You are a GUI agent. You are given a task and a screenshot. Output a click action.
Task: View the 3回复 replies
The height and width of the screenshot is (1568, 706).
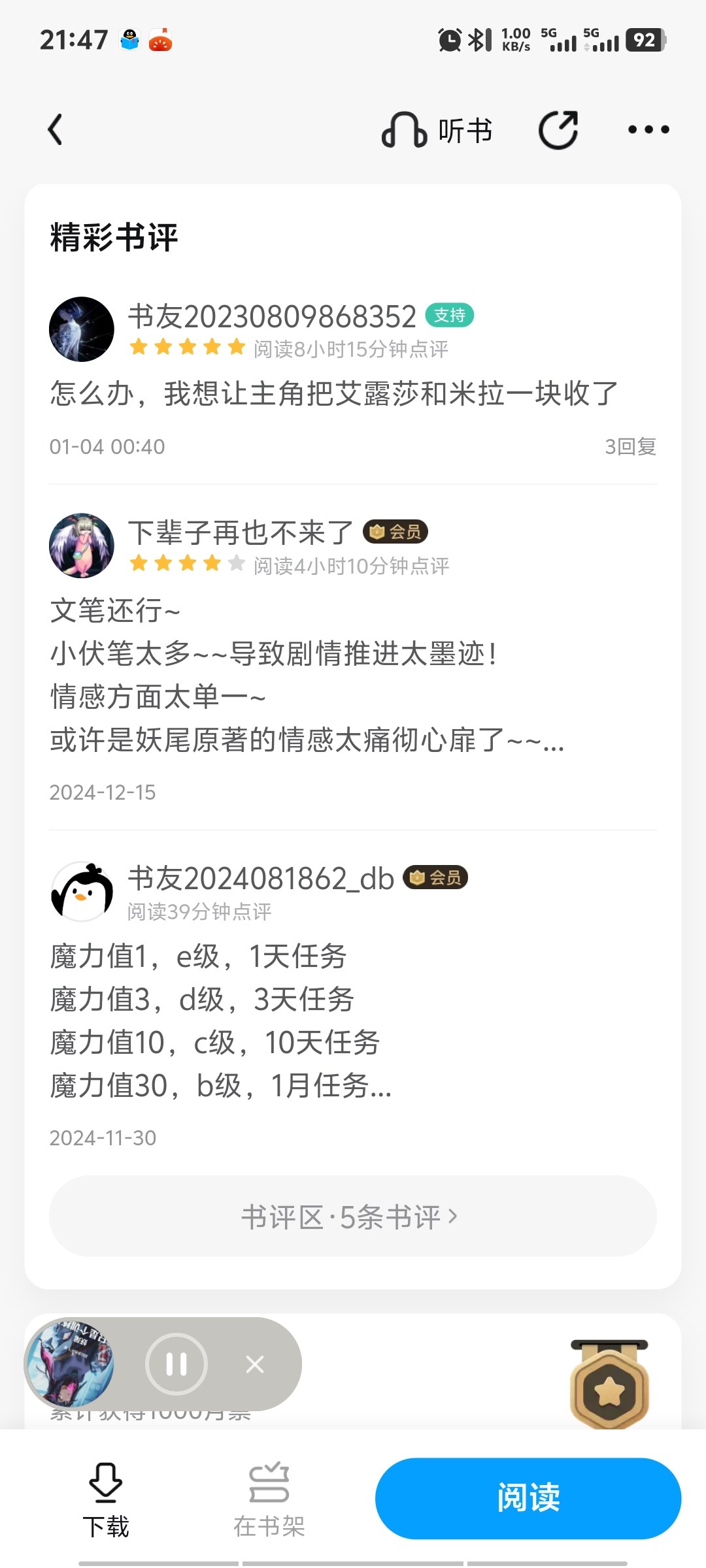click(630, 447)
